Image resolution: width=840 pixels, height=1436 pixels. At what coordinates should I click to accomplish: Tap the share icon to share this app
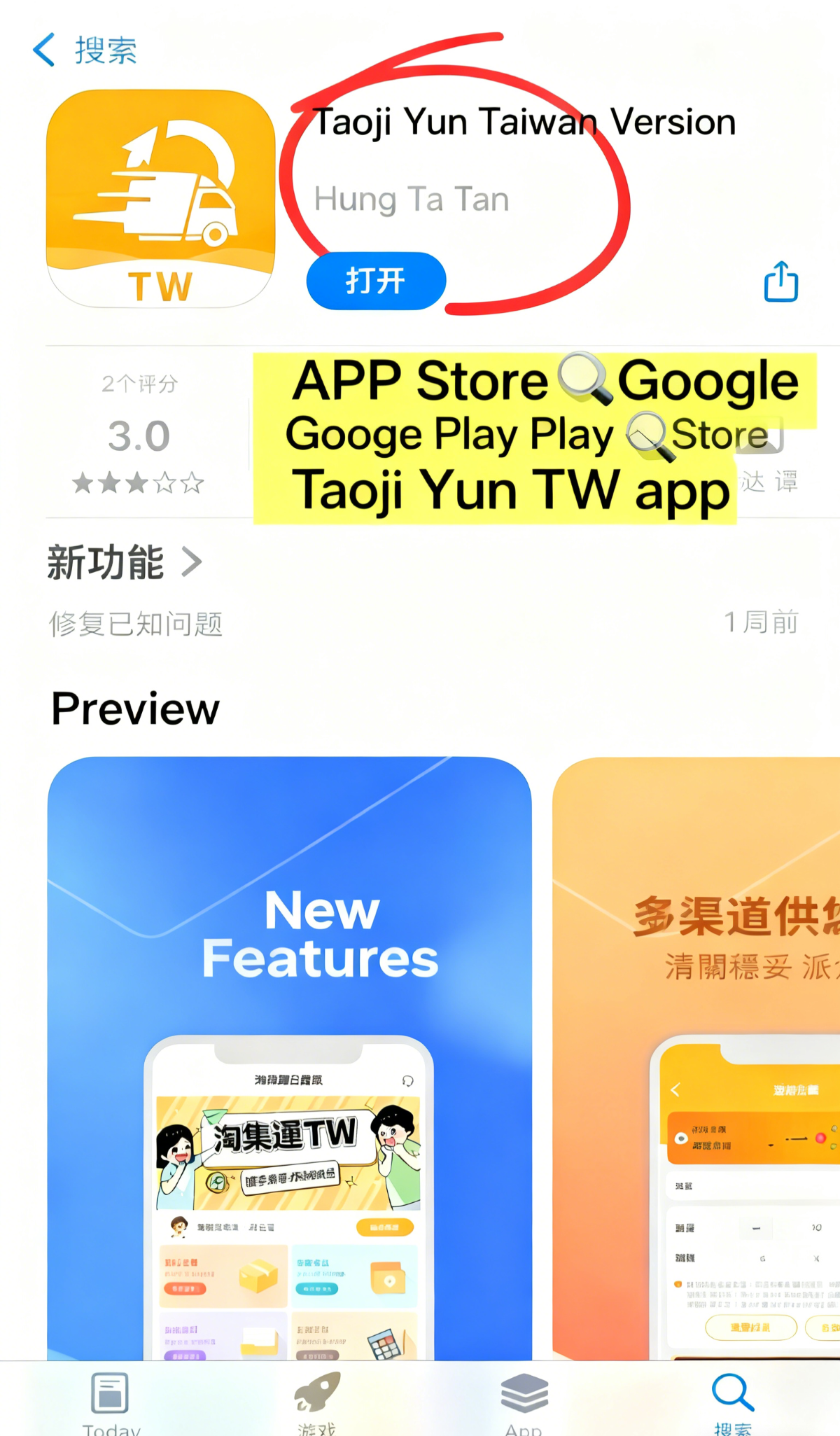click(781, 281)
